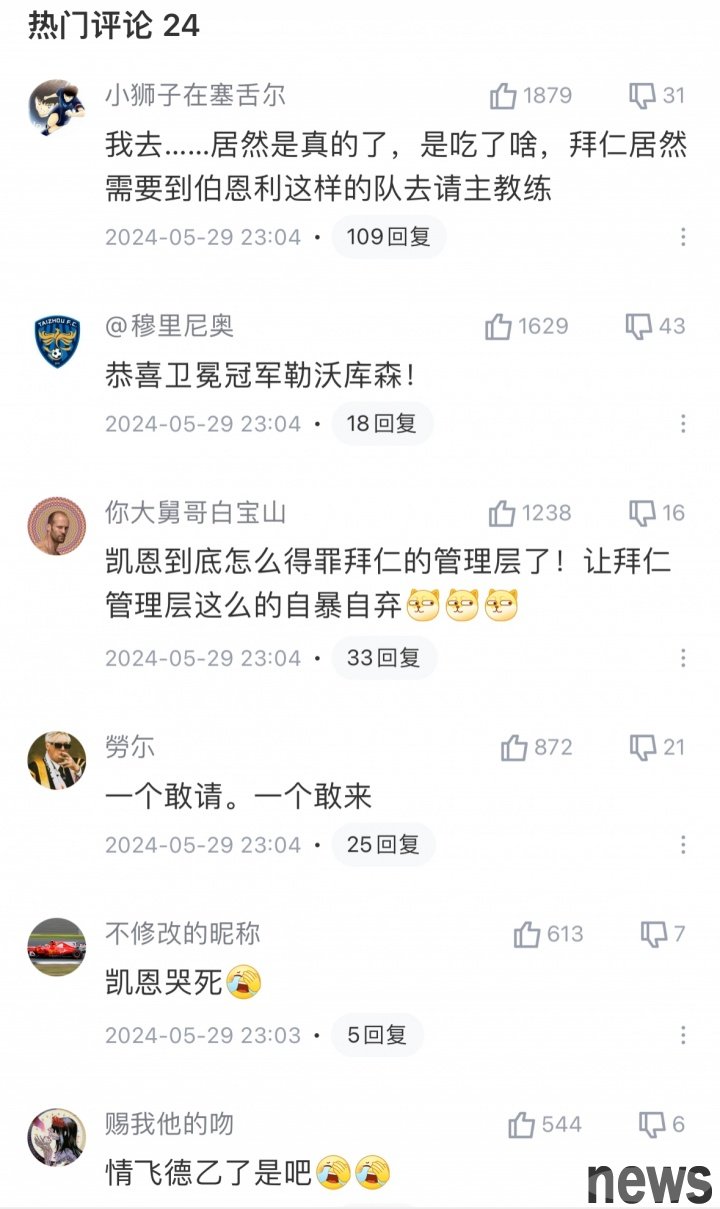The height and width of the screenshot is (1209, 720).
Task: Open more options for 你大舅哥白宝山's comment
Action: pos(683,658)
